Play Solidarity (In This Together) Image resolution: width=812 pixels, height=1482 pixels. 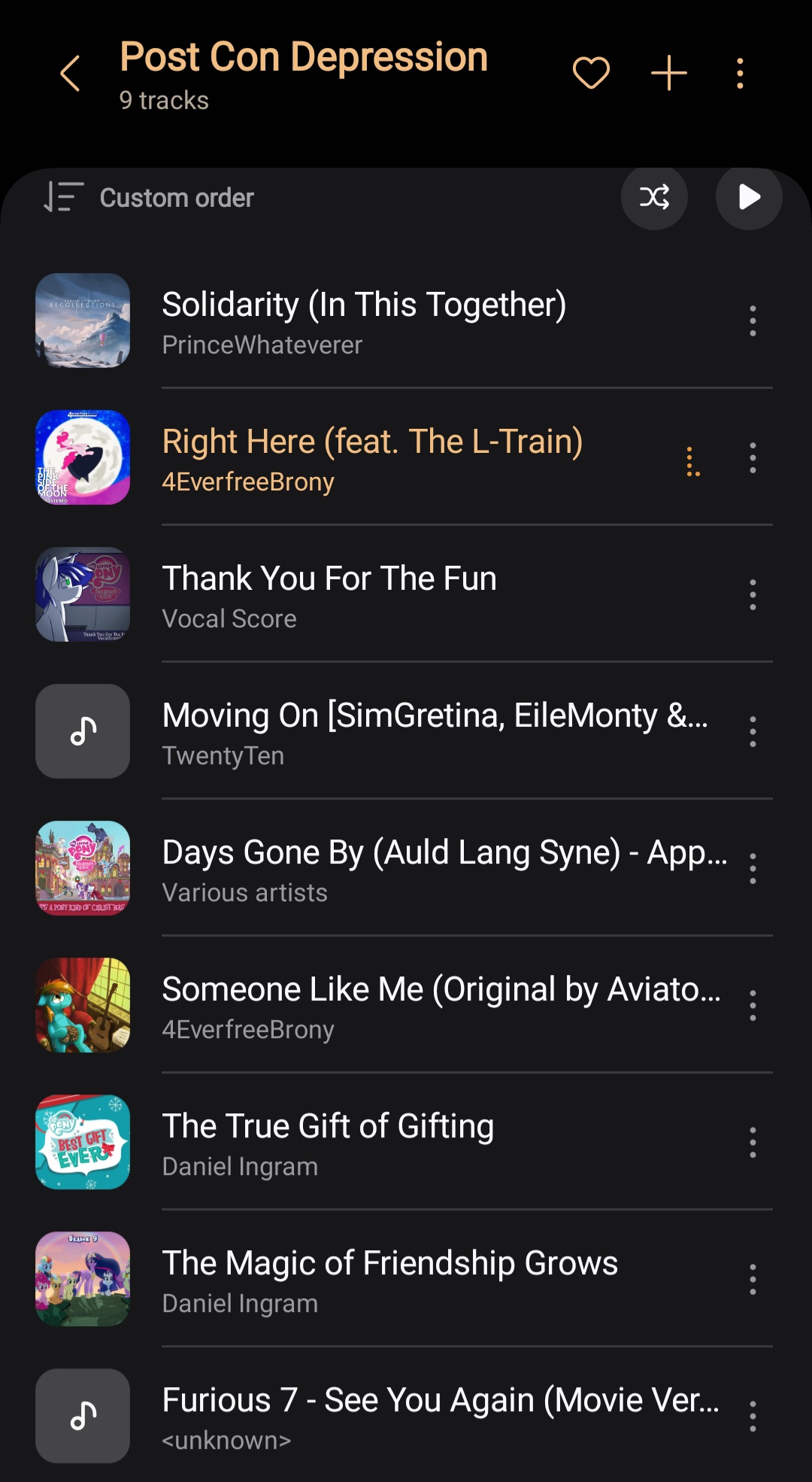(364, 321)
